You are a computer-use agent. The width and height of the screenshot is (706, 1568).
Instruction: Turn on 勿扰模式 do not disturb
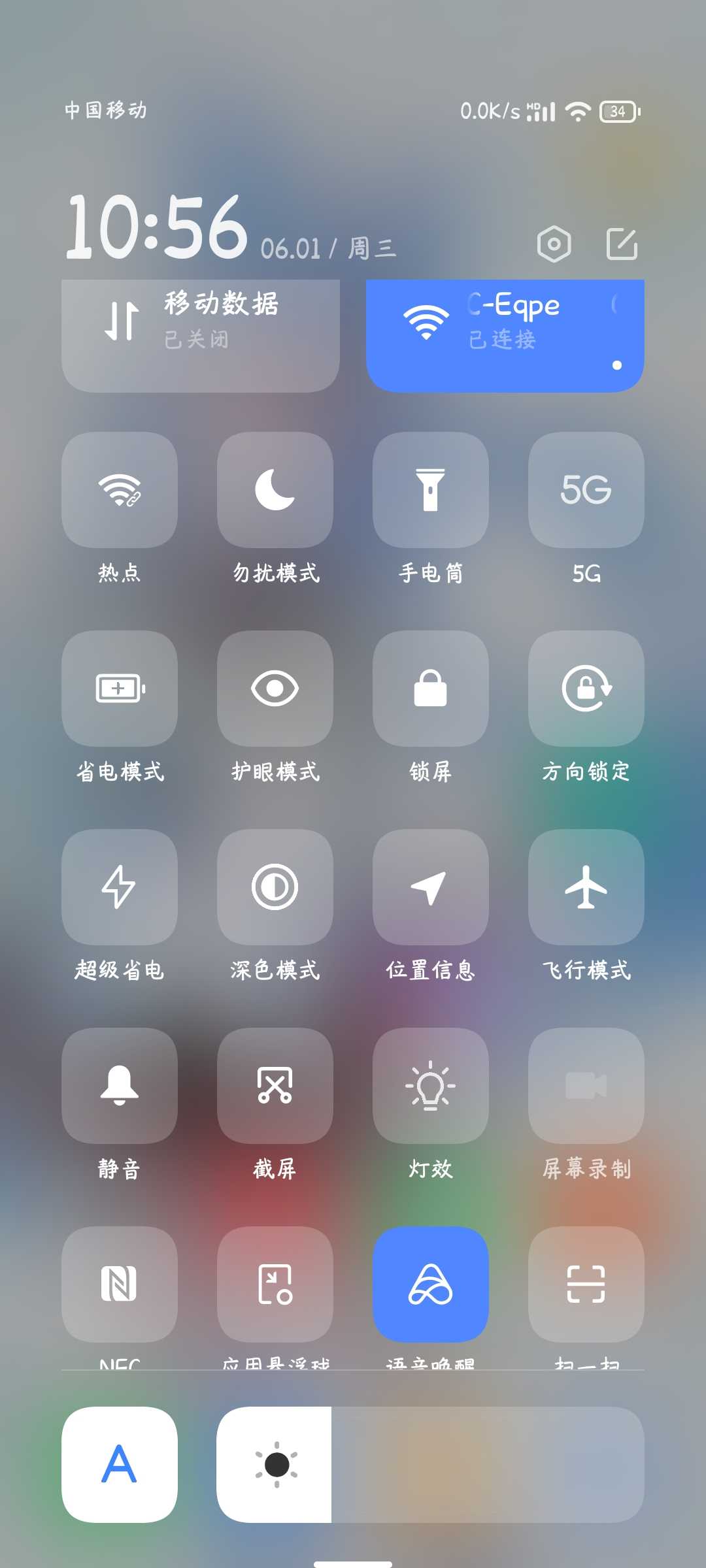pyautogui.click(x=275, y=490)
